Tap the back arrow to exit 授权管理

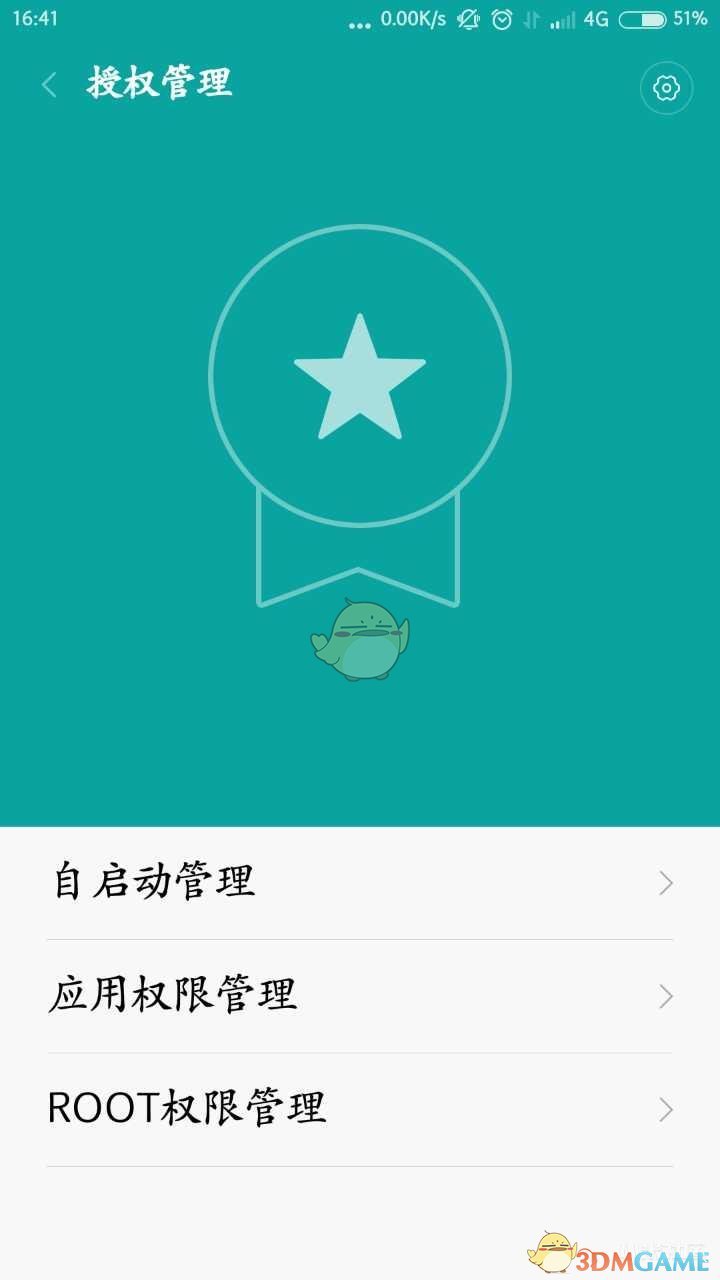click(x=48, y=85)
